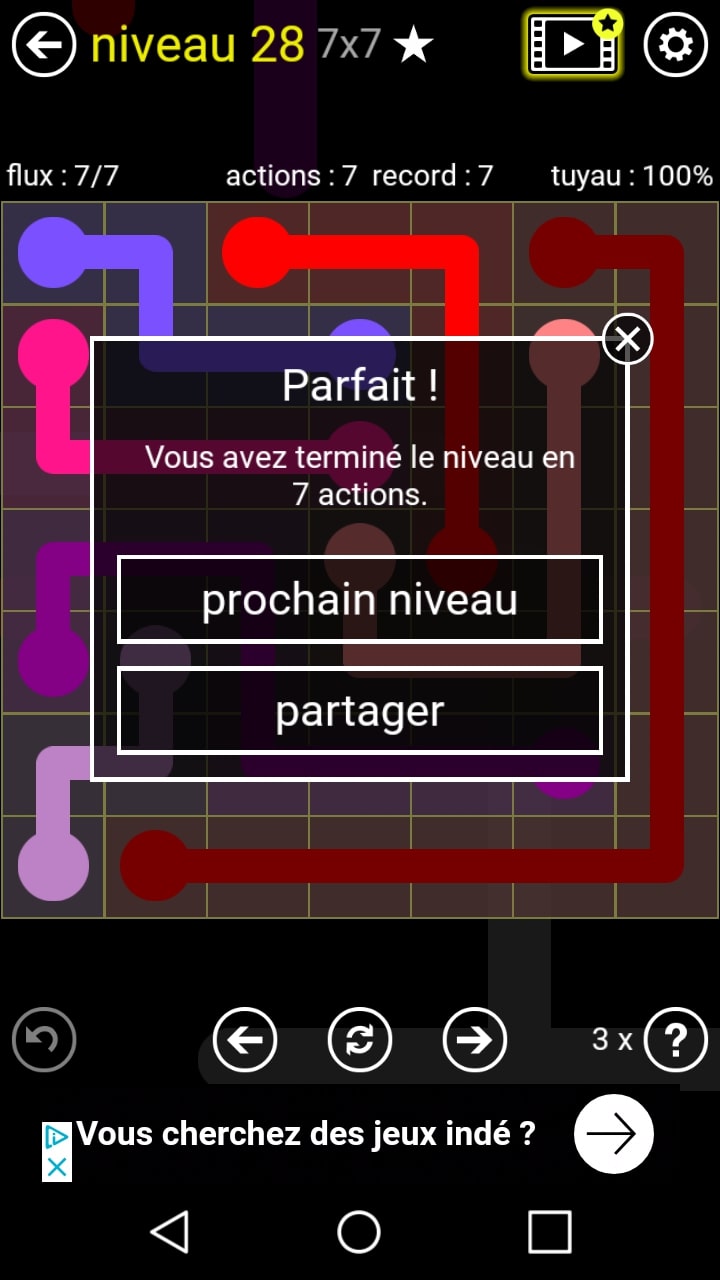720x1280 pixels.
Task: Go to the Android home screen
Action: [x=359, y=1232]
